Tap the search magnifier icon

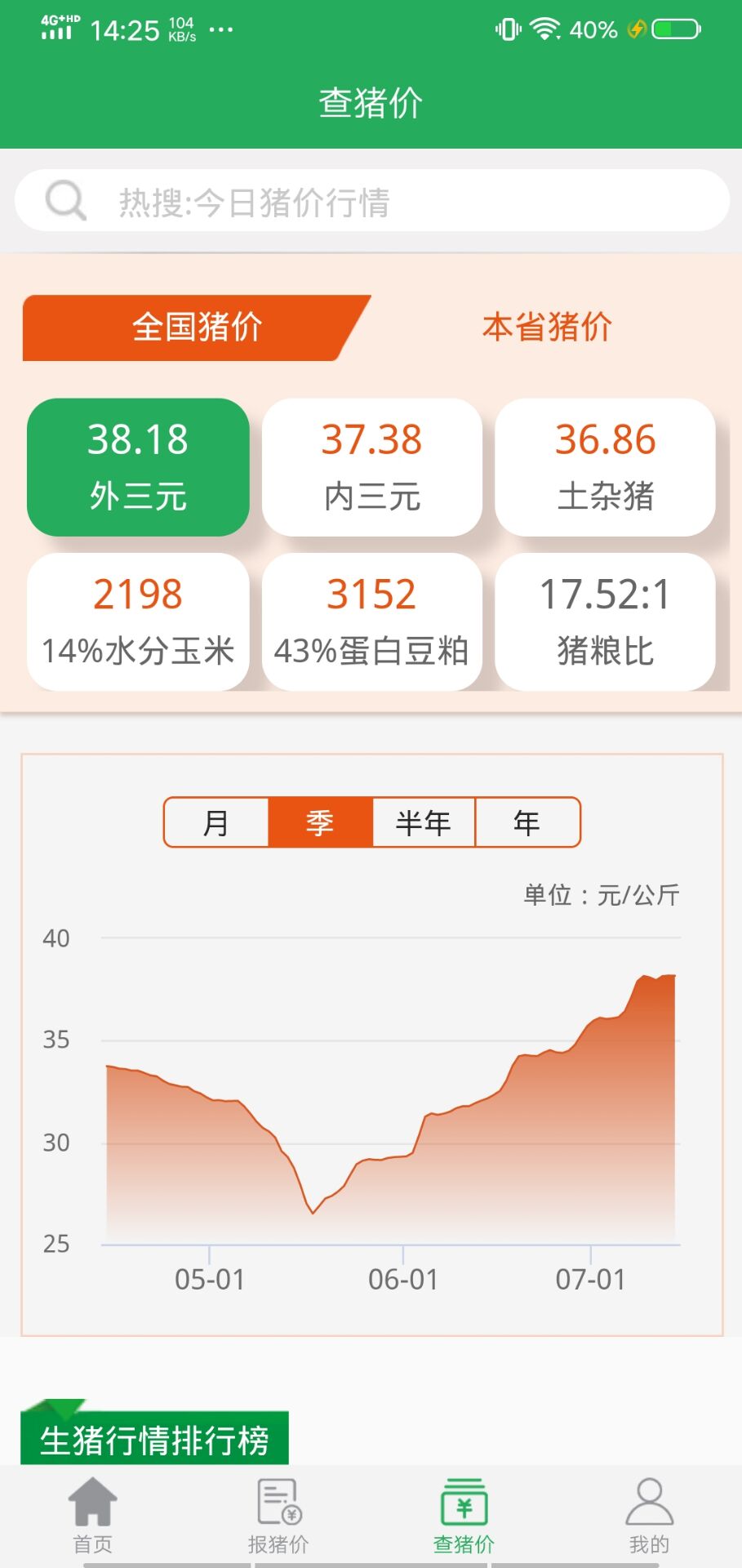click(x=65, y=200)
